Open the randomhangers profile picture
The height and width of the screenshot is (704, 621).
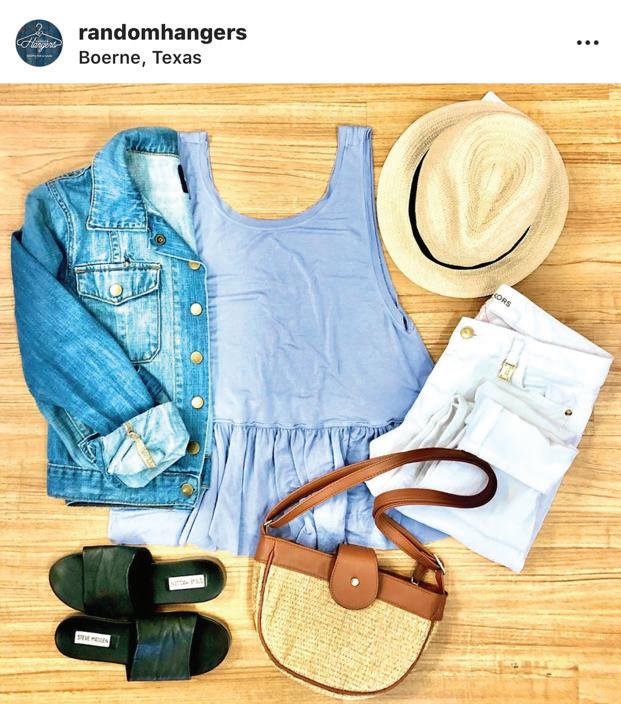(39, 43)
